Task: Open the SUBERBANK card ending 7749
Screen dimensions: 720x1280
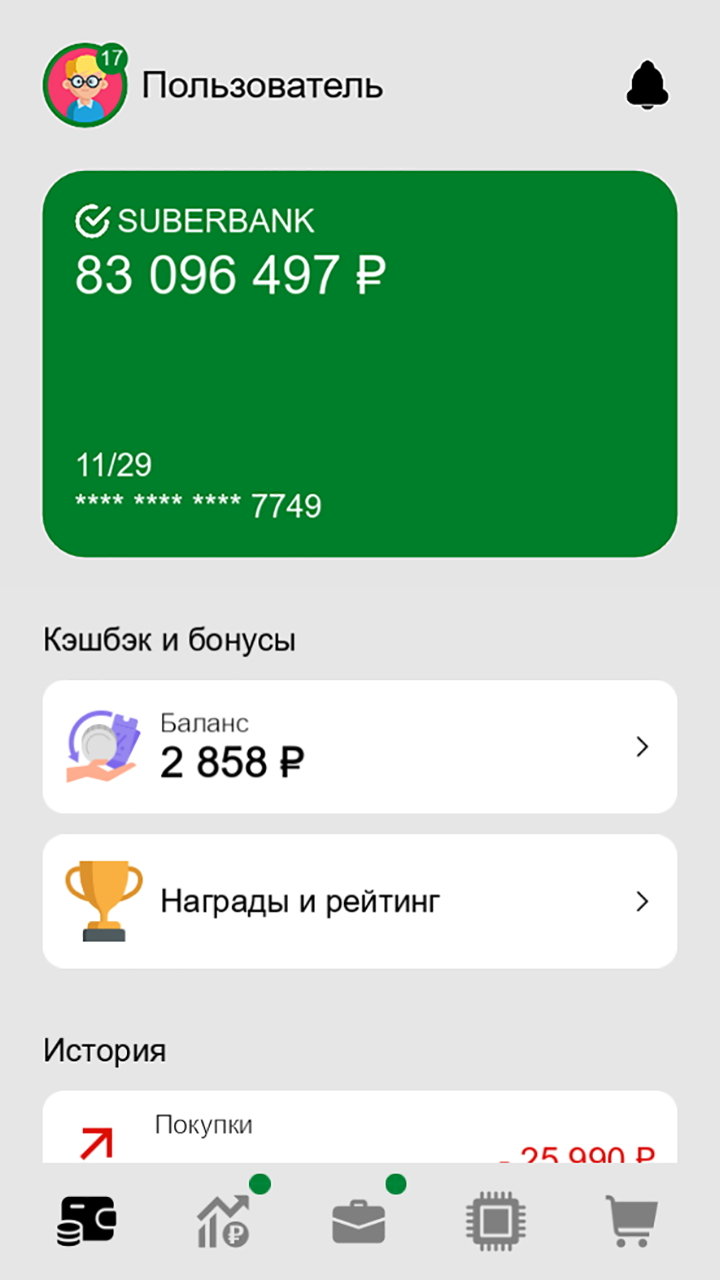Action: coord(360,364)
